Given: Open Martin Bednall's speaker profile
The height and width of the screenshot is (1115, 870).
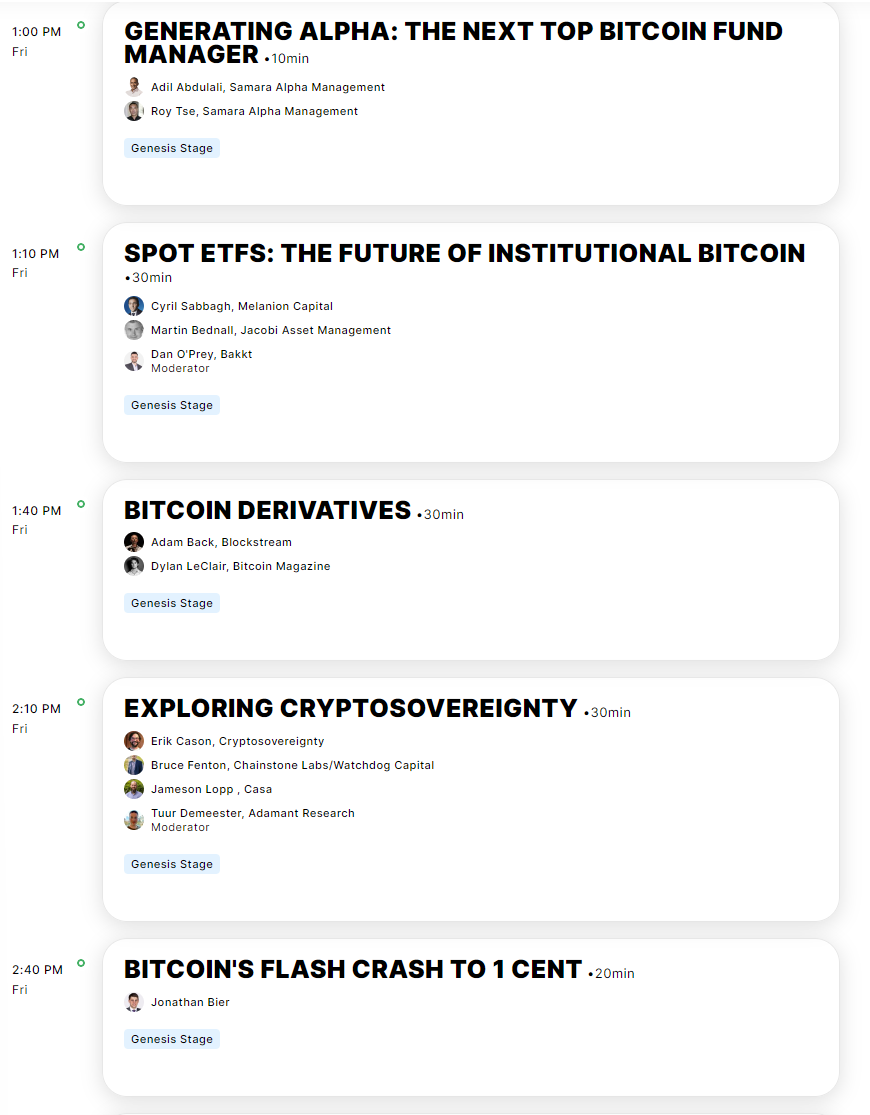Looking at the screenshot, I should click(x=270, y=330).
